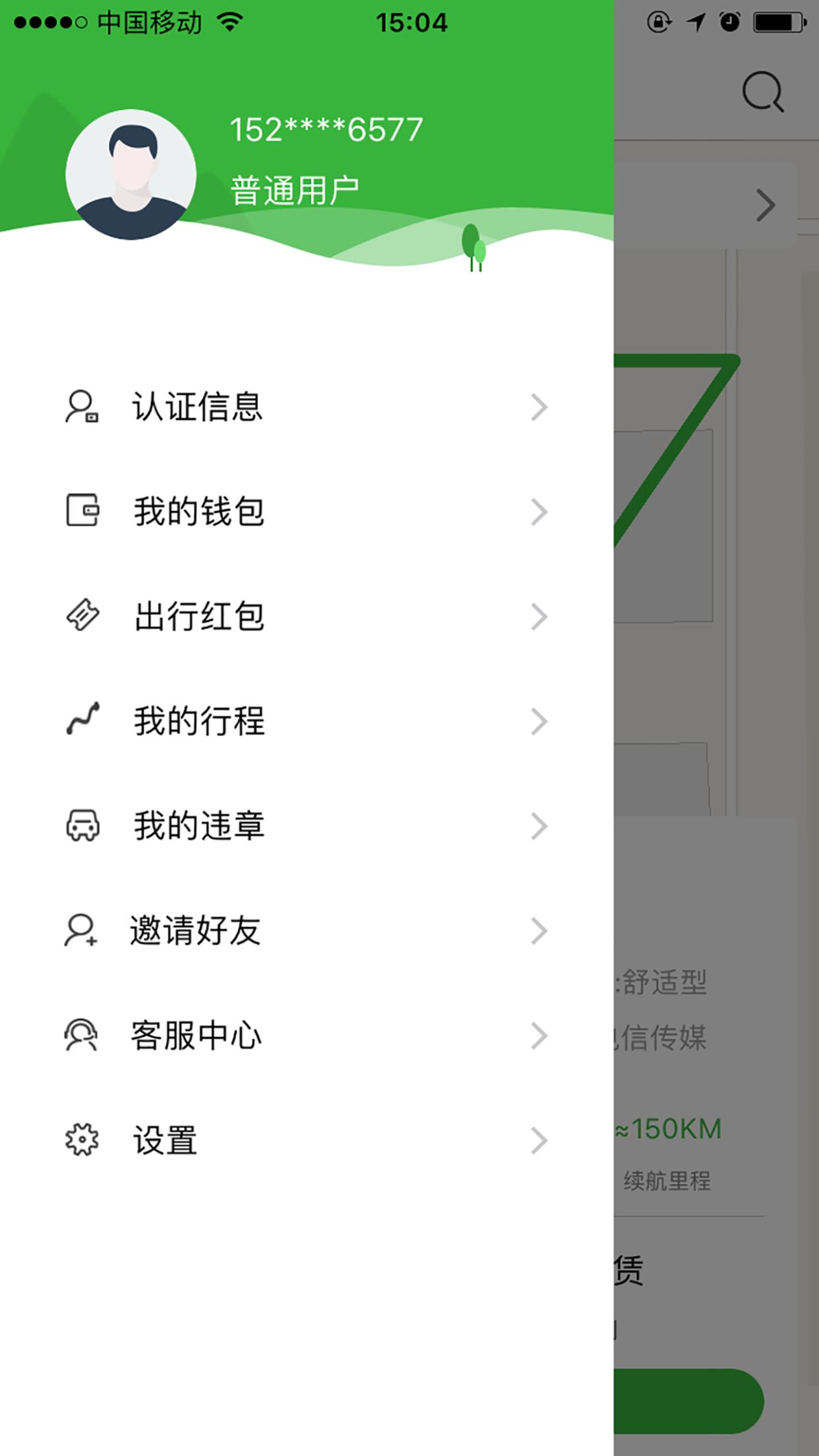Open 我的违章 traffic violations
The height and width of the screenshot is (1456, 819).
click(x=307, y=826)
